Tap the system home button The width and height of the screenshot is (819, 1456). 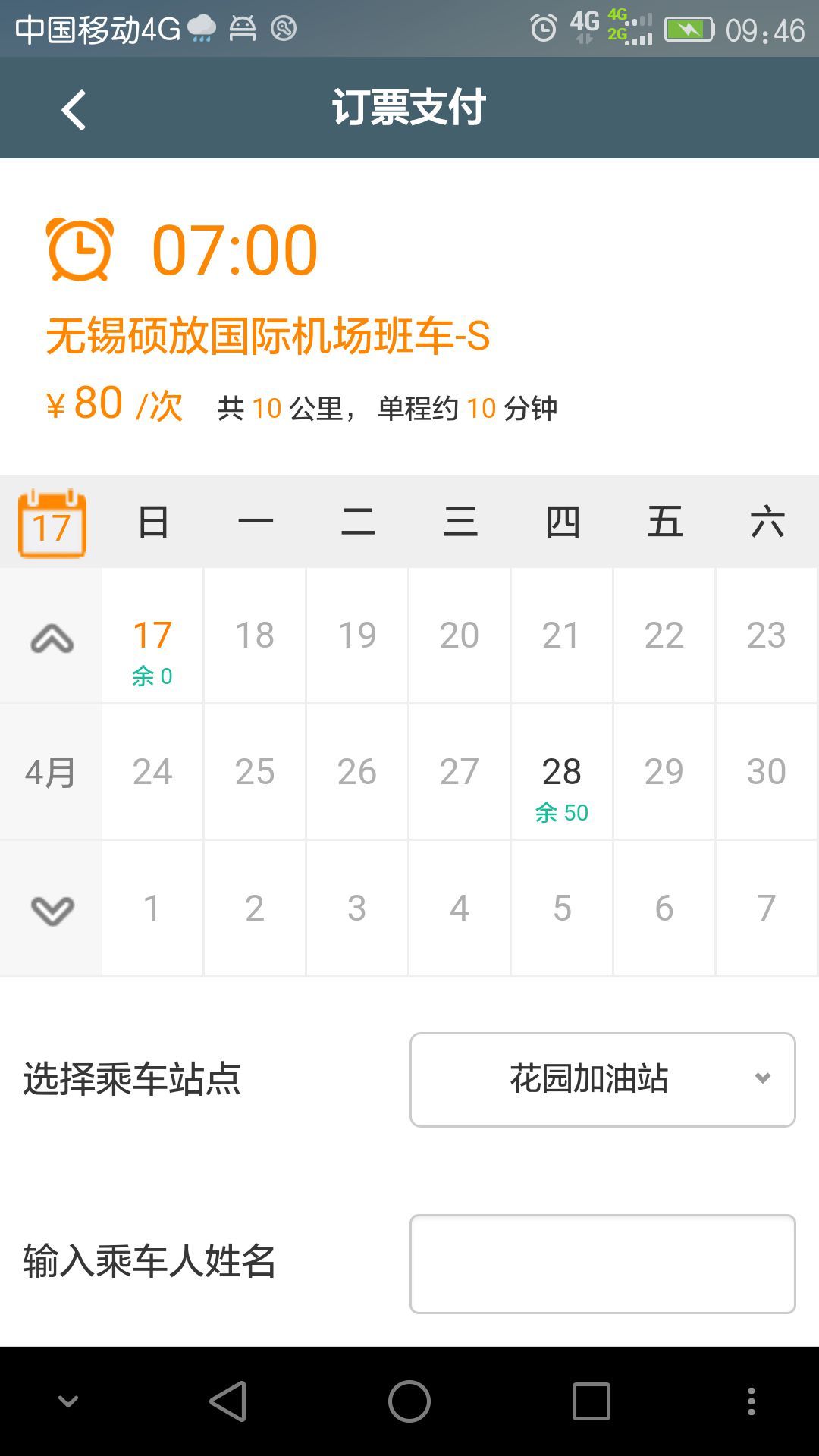coord(409,1401)
